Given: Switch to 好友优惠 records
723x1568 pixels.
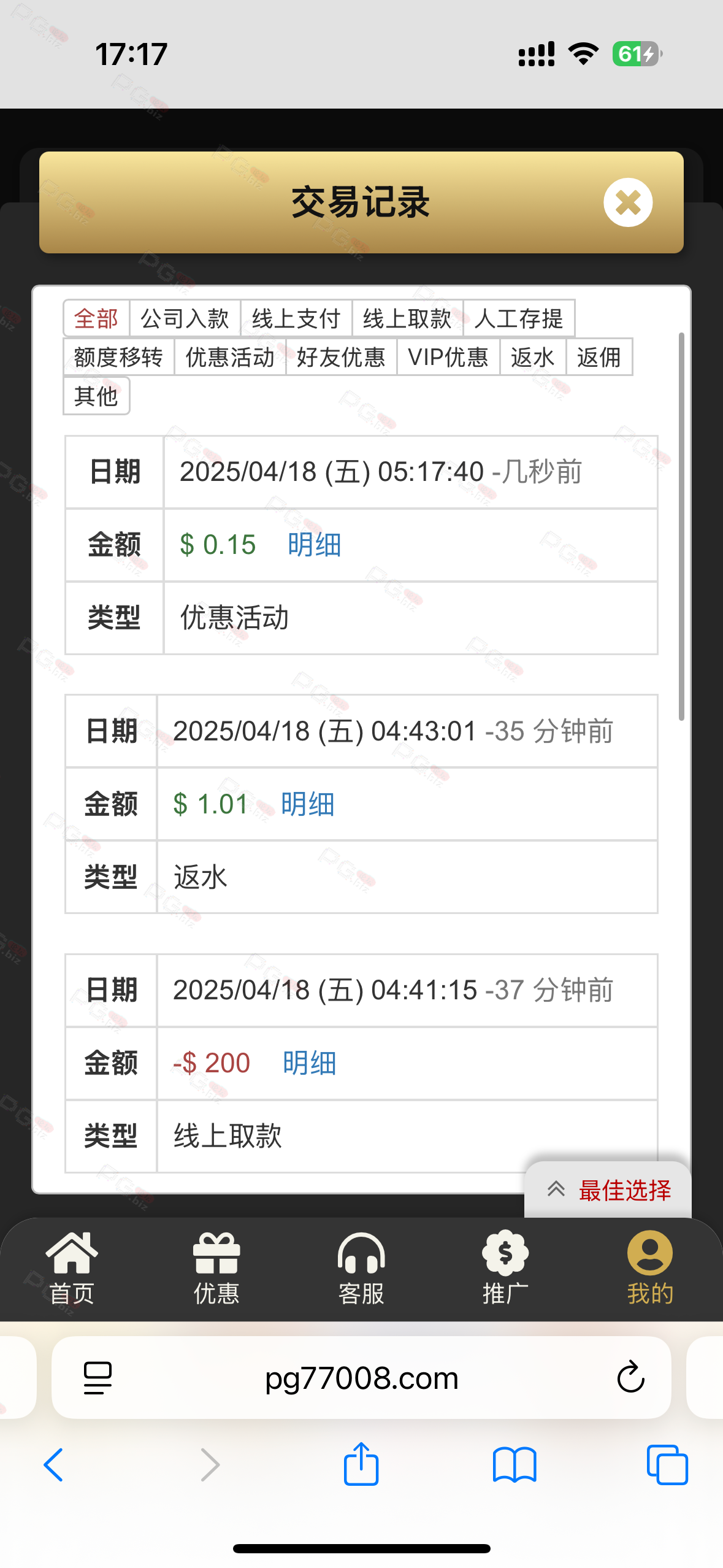Looking at the screenshot, I should pyautogui.click(x=341, y=357).
